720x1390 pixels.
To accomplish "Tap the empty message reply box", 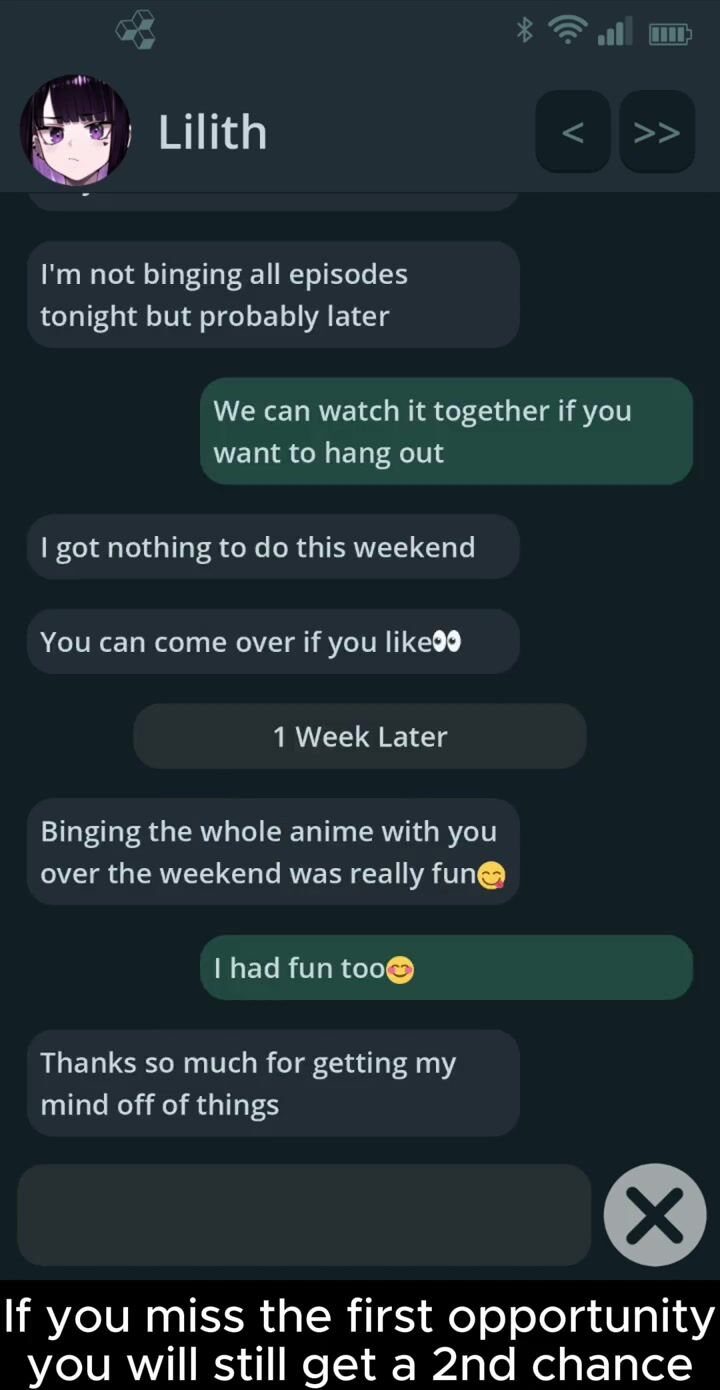I will click(304, 1215).
